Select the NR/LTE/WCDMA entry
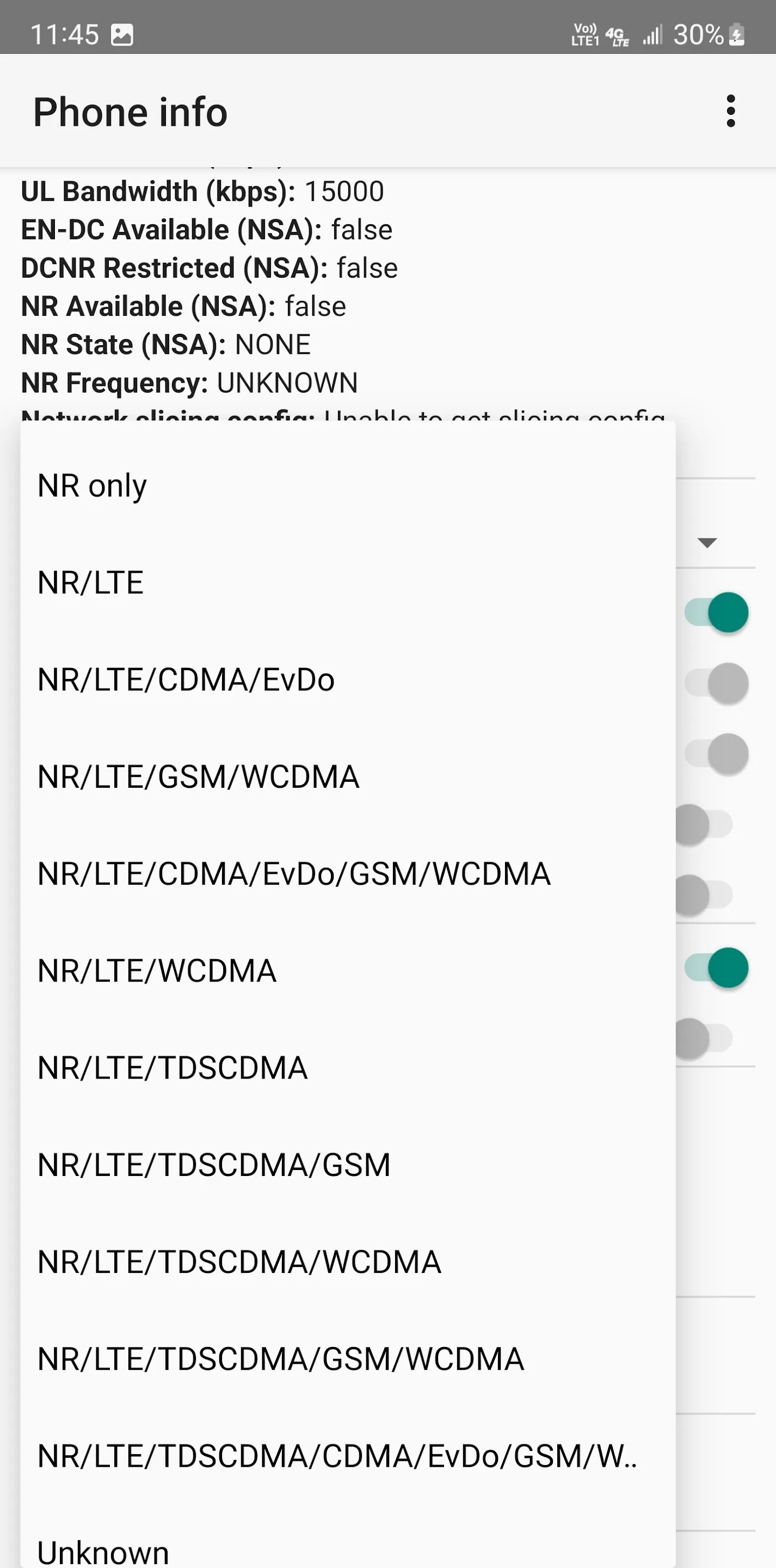Image resolution: width=776 pixels, height=1568 pixels. [x=347, y=971]
